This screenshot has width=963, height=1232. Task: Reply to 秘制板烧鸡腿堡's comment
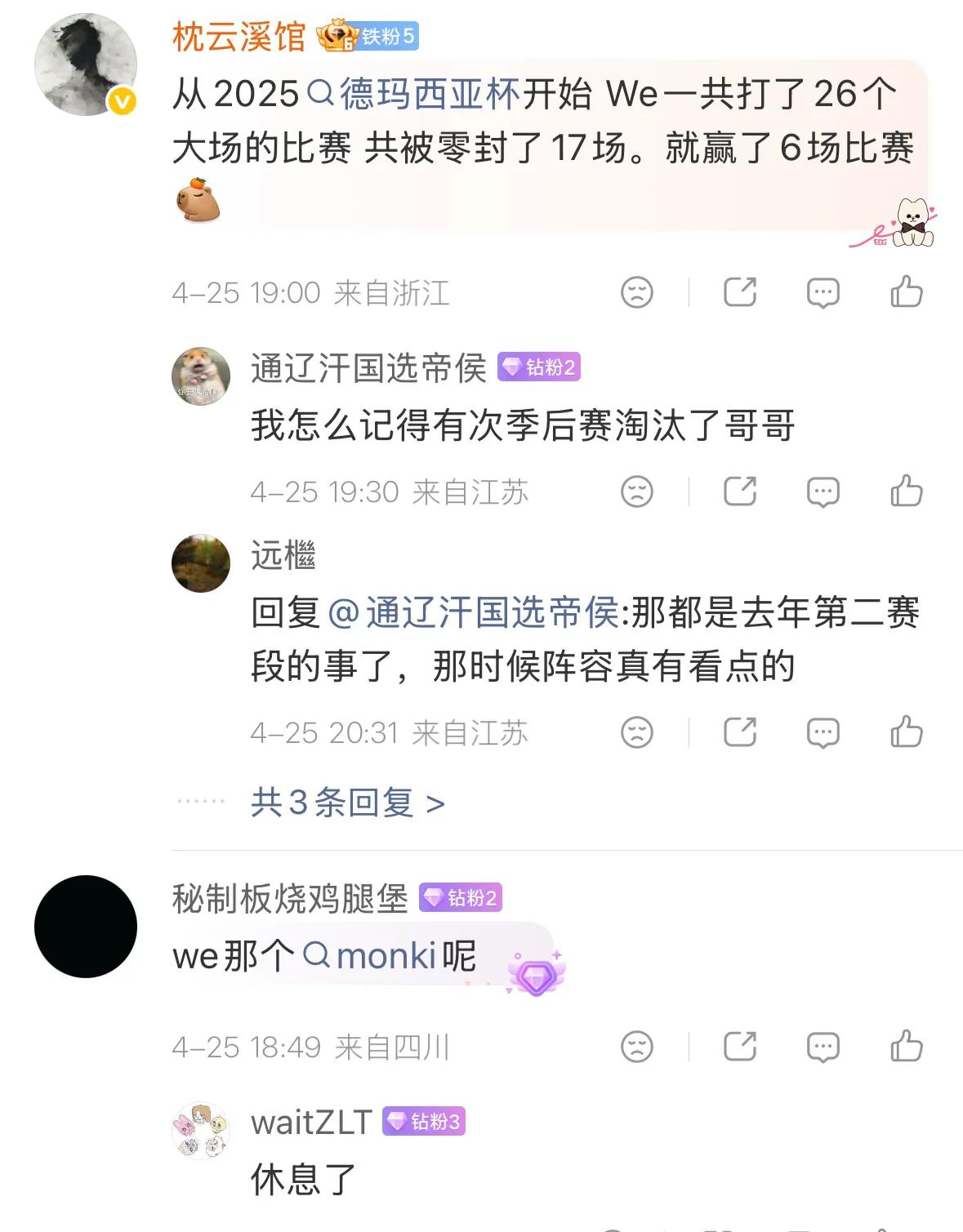coord(823,1047)
